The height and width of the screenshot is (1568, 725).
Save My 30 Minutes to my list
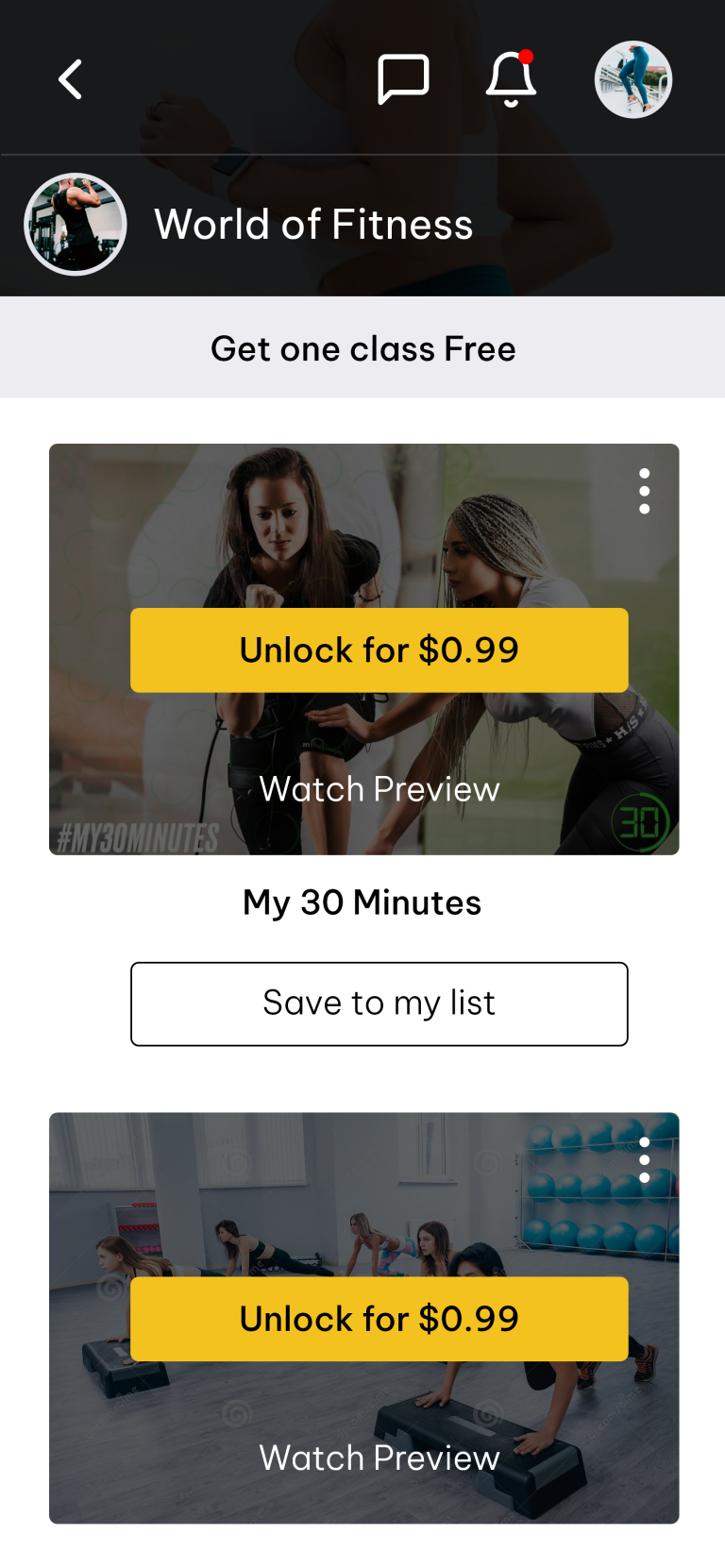(x=379, y=1003)
